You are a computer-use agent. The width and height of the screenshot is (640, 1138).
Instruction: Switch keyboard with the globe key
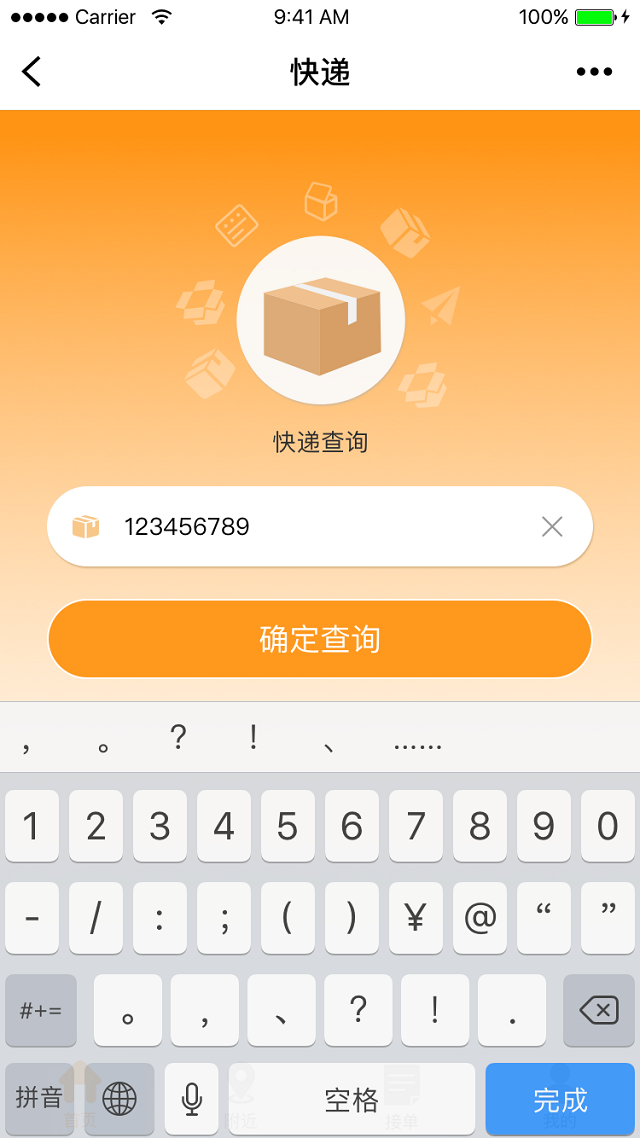tap(119, 1099)
